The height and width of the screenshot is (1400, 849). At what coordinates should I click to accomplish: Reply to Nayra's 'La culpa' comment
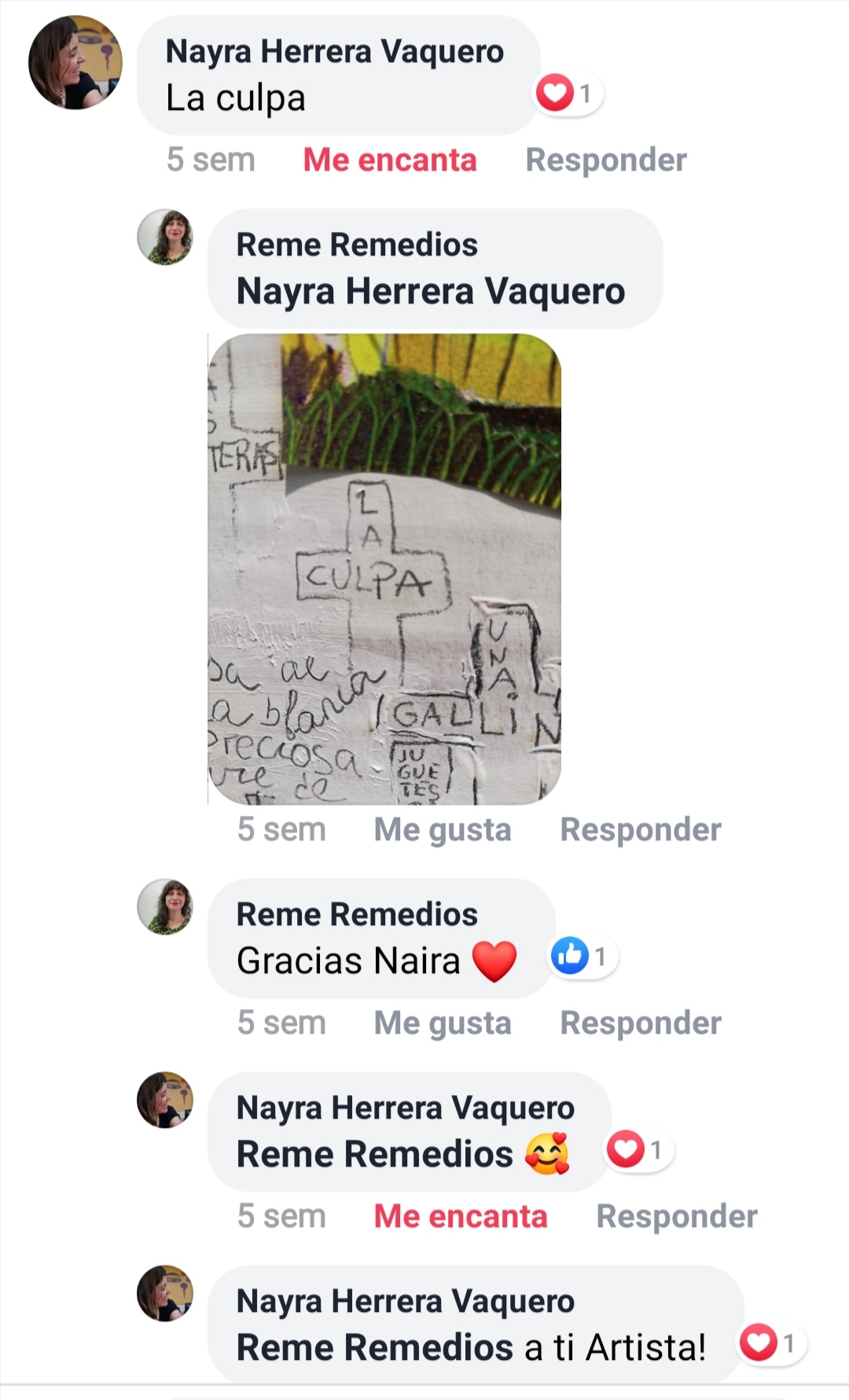click(x=605, y=160)
